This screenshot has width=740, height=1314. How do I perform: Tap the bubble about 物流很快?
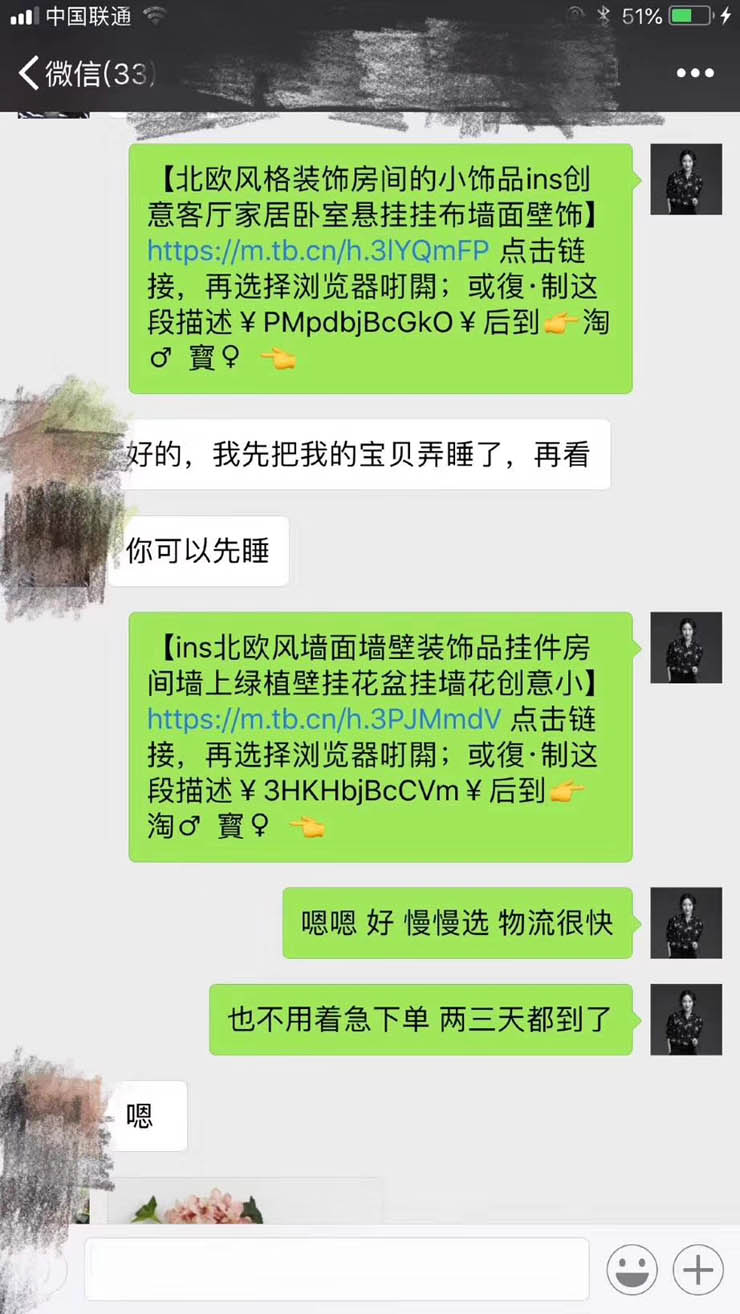(457, 923)
